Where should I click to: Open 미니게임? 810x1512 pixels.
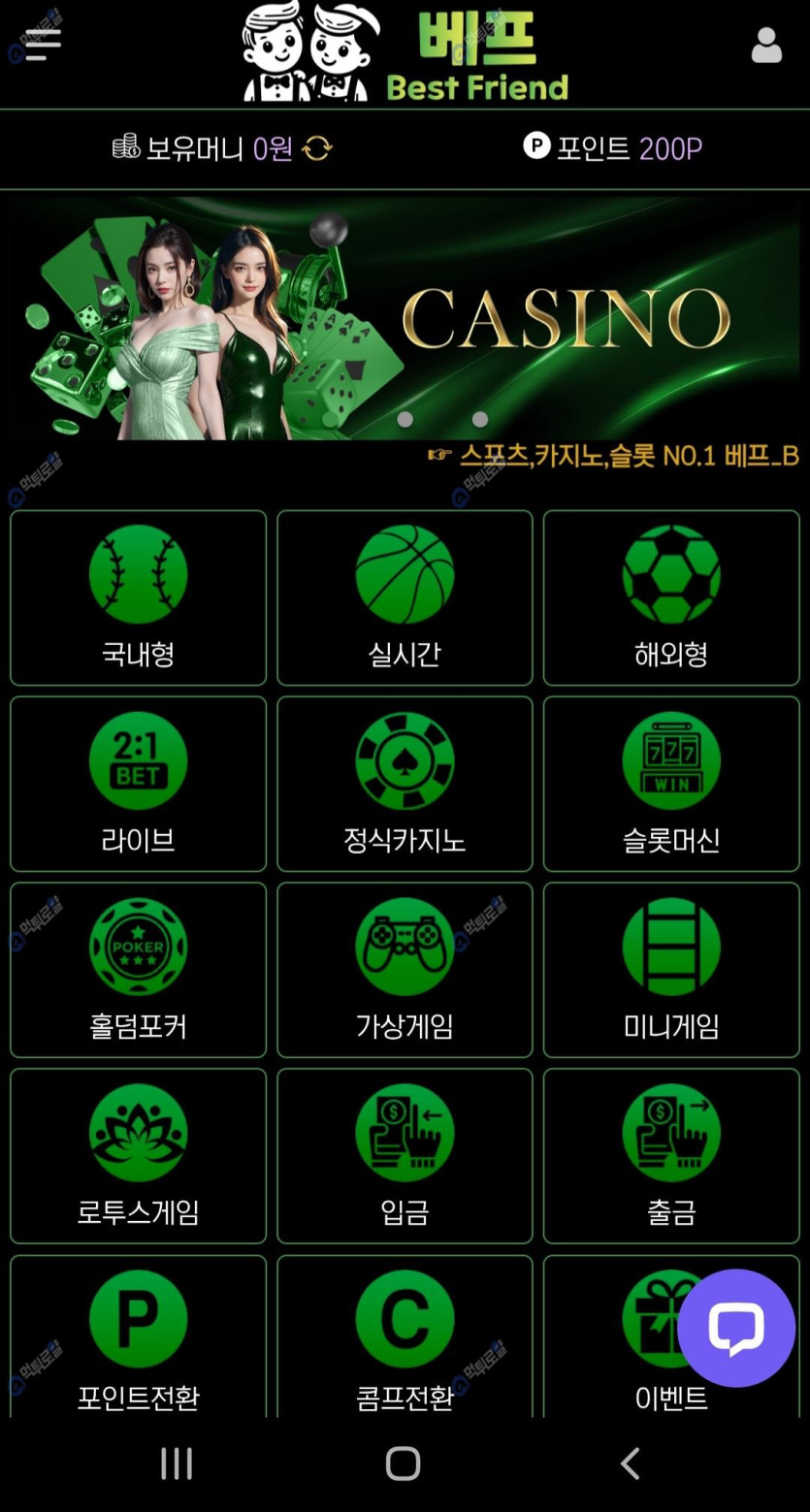[671, 970]
